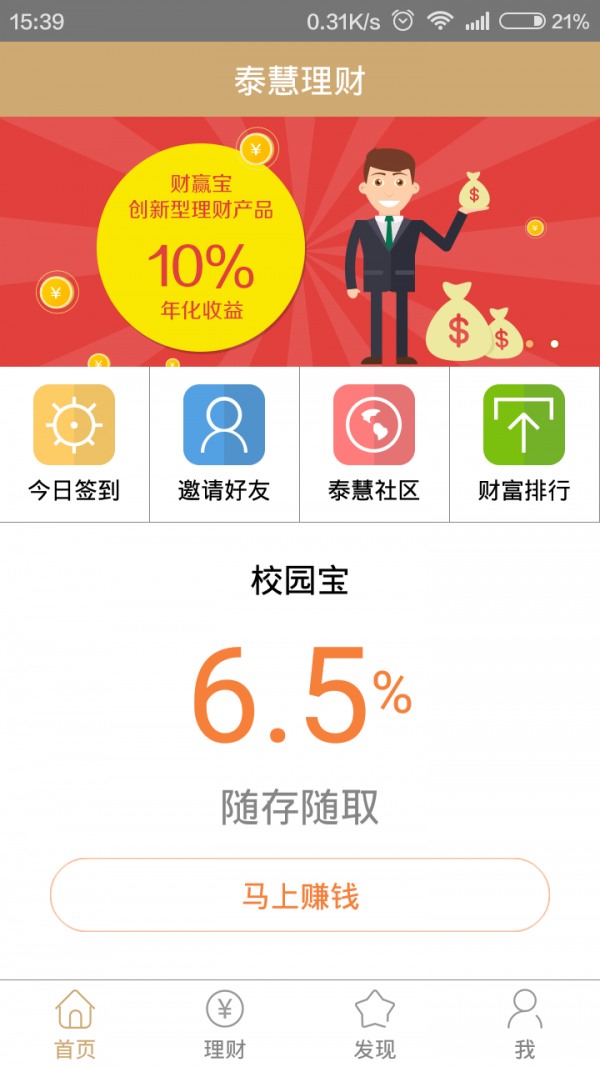The image size is (600, 1067).
Task: Select the 首页 home tab
Action: point(75,1024)
